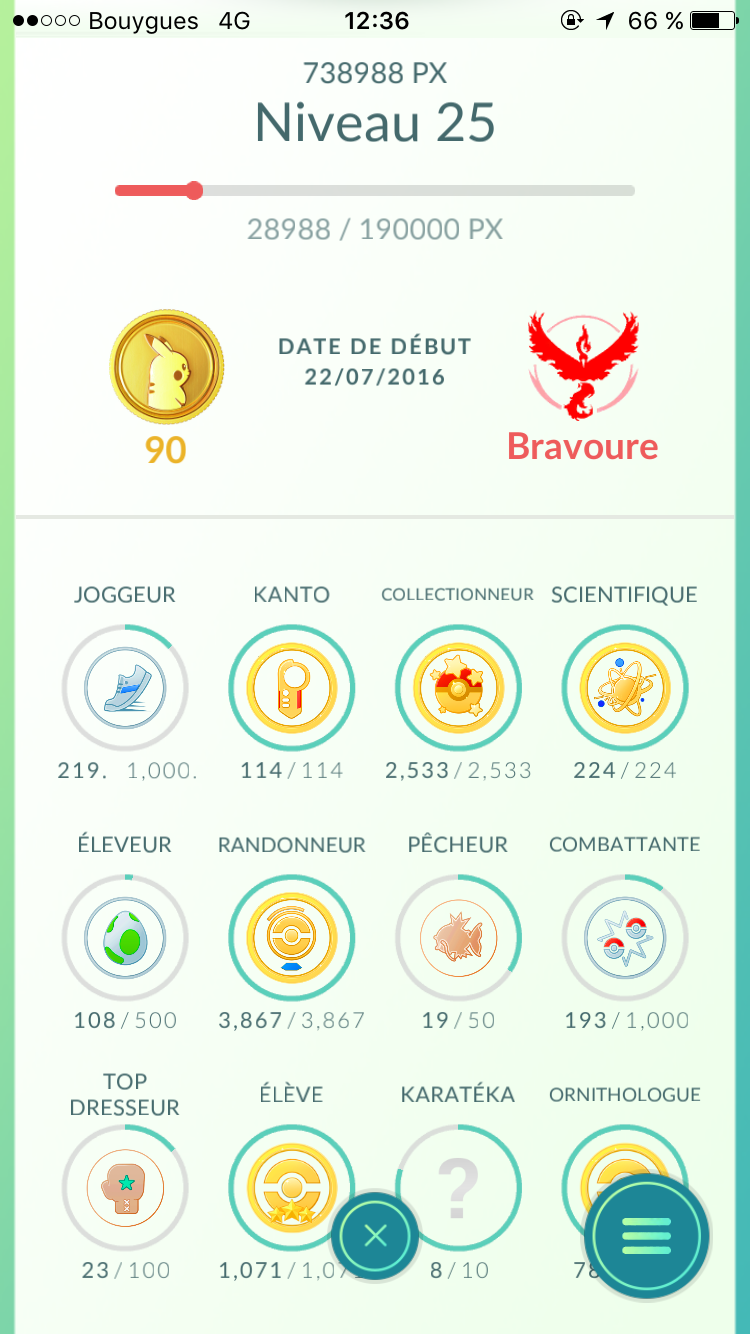This screenshot has width=750, height=1334.
Task: Open the round menu button
Action: (647, 1236)
